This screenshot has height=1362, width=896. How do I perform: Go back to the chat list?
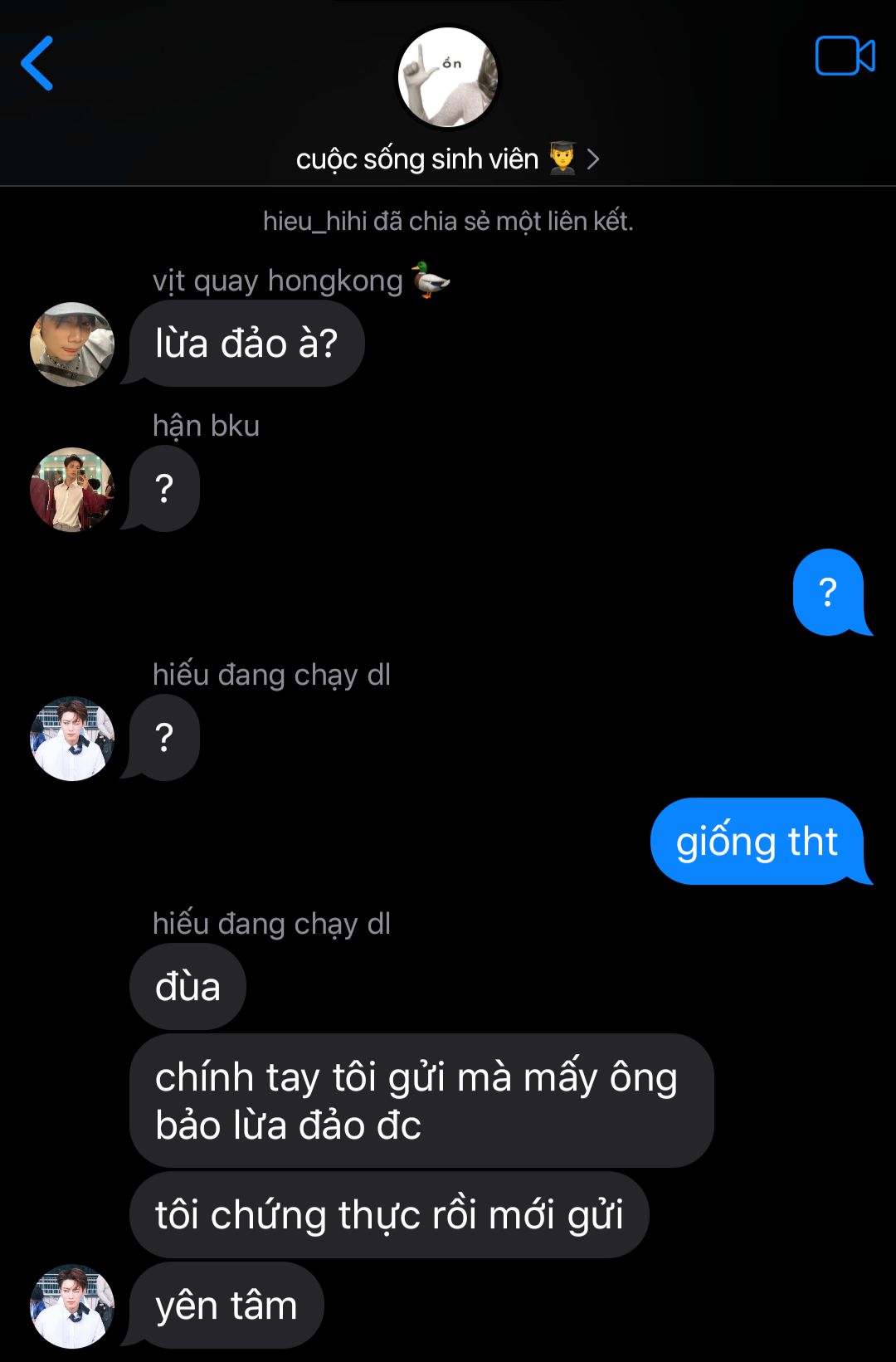(37, 63)
